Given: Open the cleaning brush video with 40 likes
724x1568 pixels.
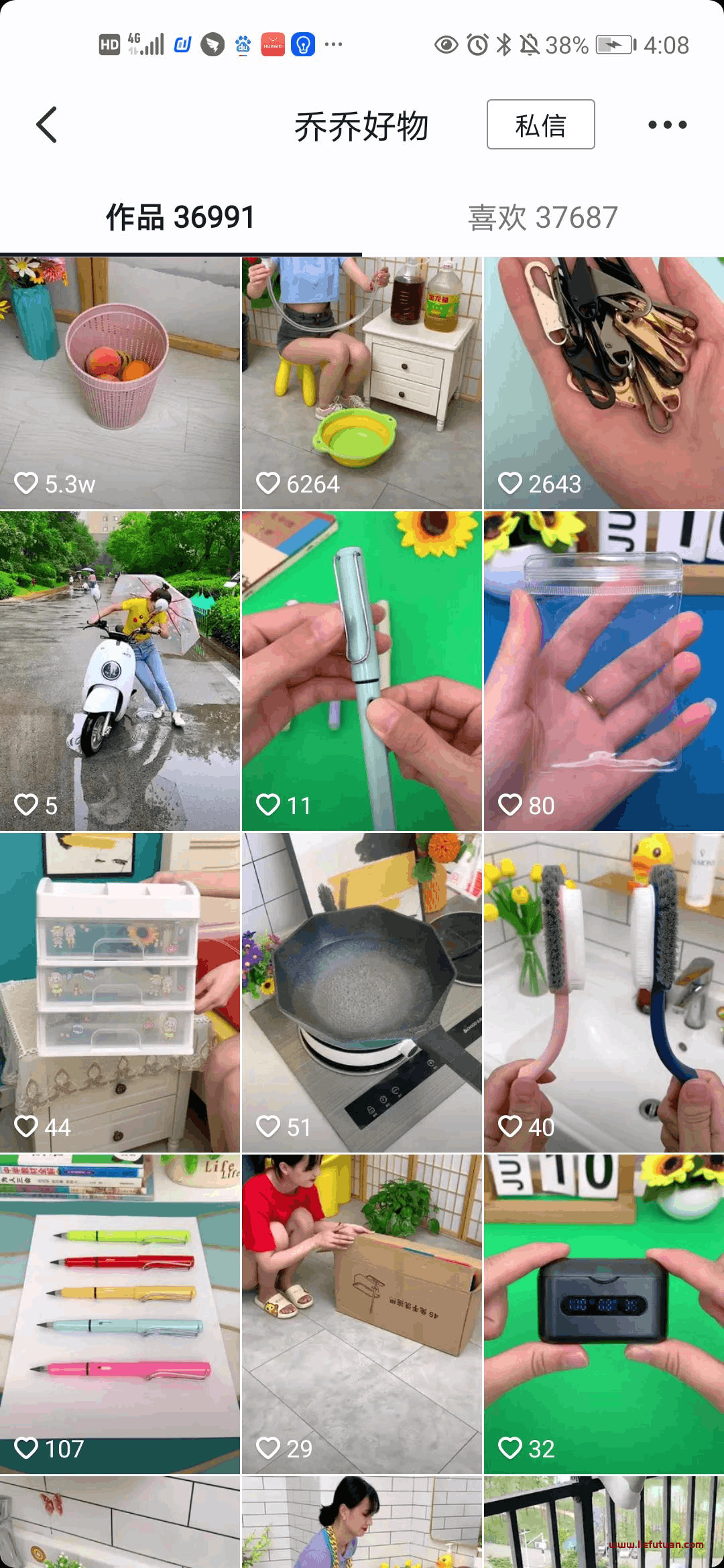Looking at the screenshot, I should coord(603,992).
